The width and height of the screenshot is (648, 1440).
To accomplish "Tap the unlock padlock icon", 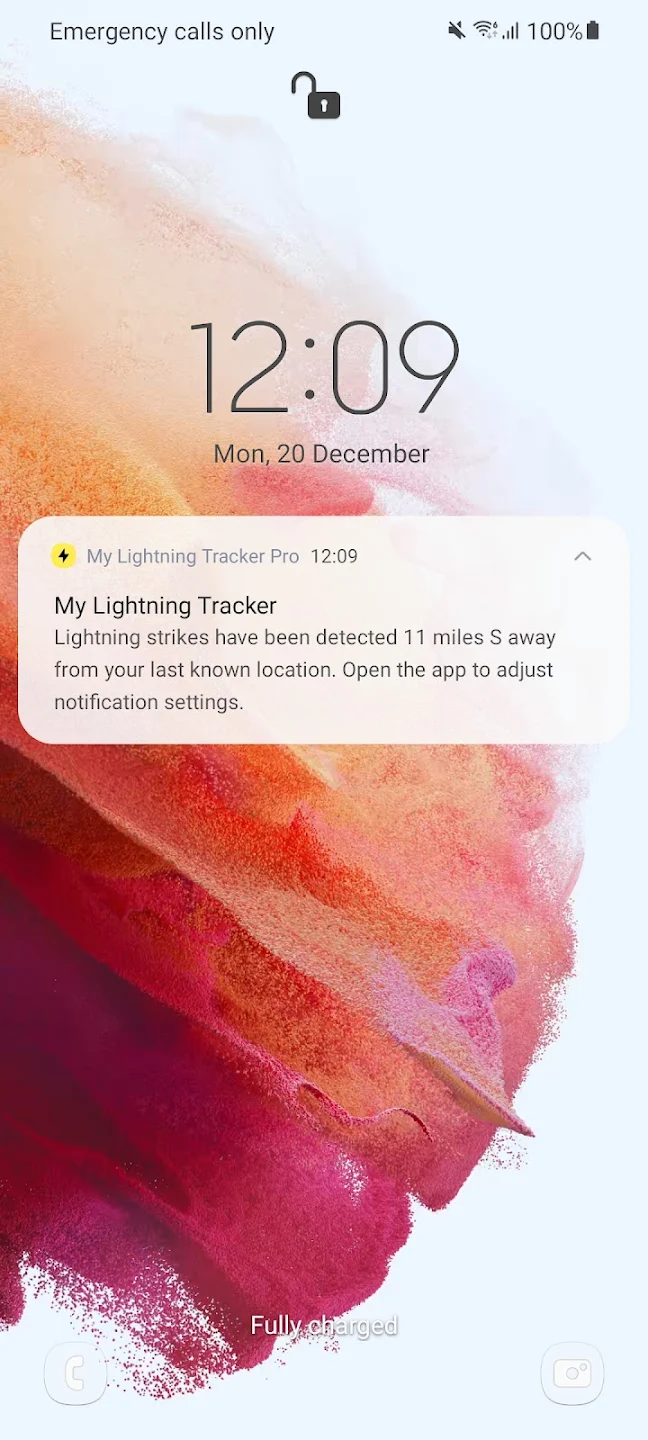I will (x=316, y=96).
